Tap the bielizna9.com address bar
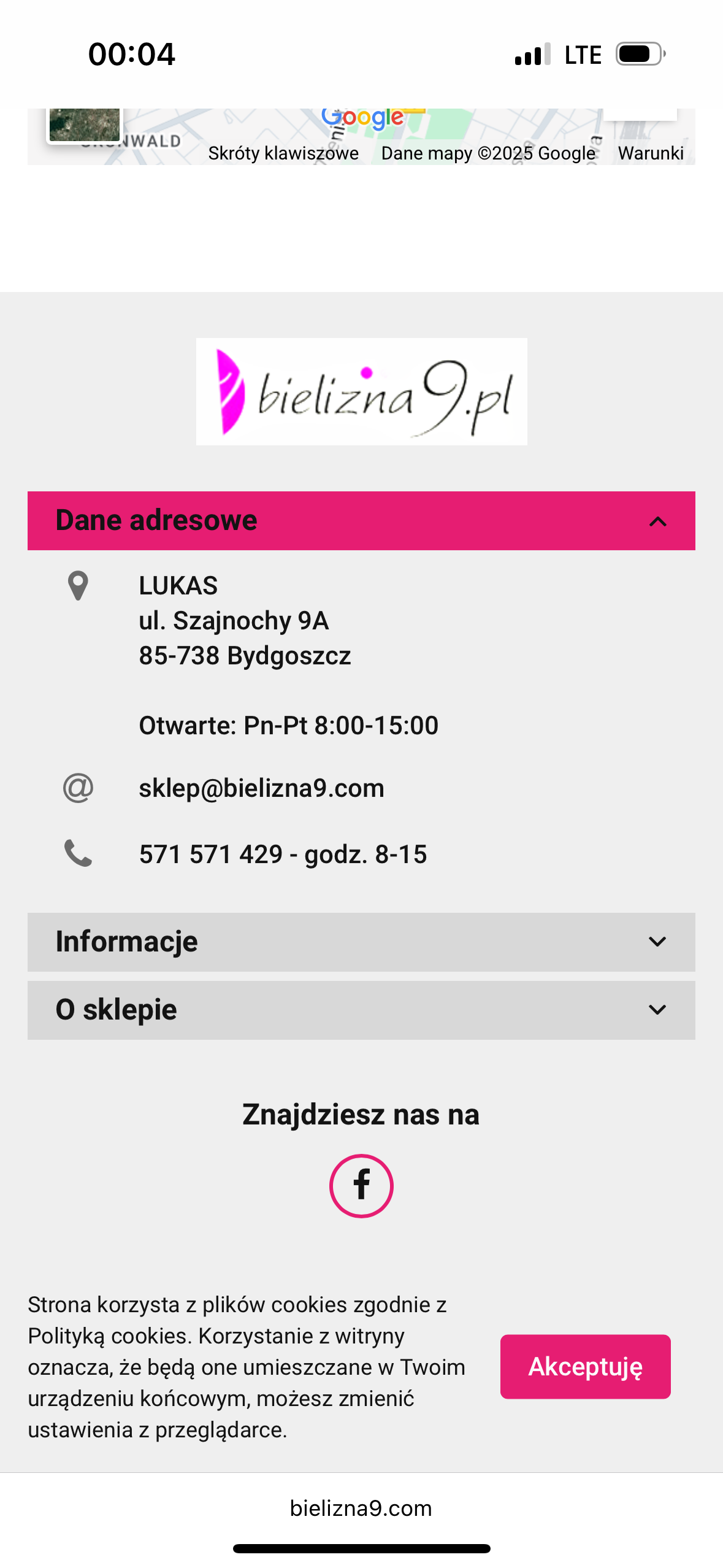This screenshot has width=723, height=1568. click(361, 1508)
